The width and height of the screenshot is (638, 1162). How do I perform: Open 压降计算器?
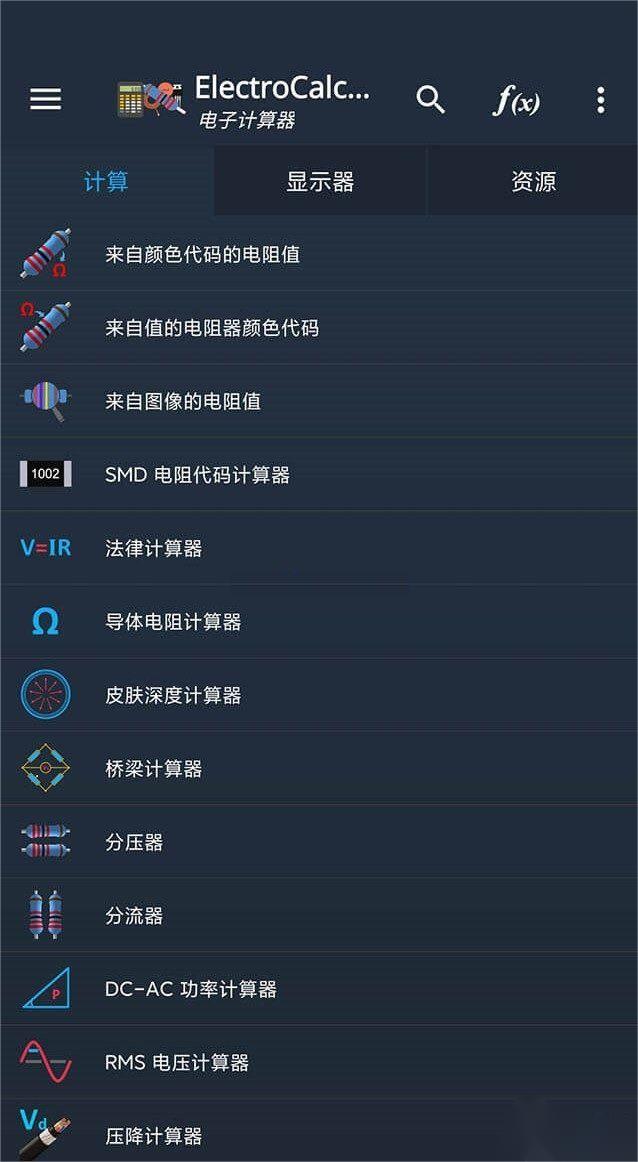[x=154, y=1136]
